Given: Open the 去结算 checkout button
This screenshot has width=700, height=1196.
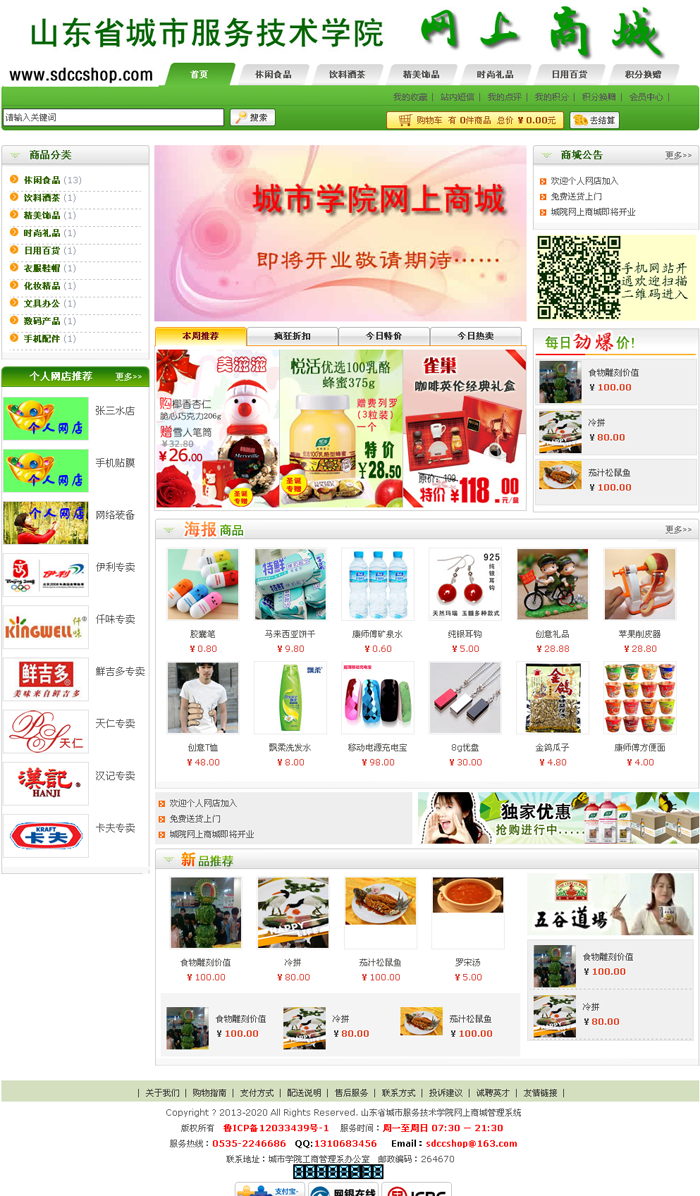Looking at the screenshot, I should tap(594, 120).
